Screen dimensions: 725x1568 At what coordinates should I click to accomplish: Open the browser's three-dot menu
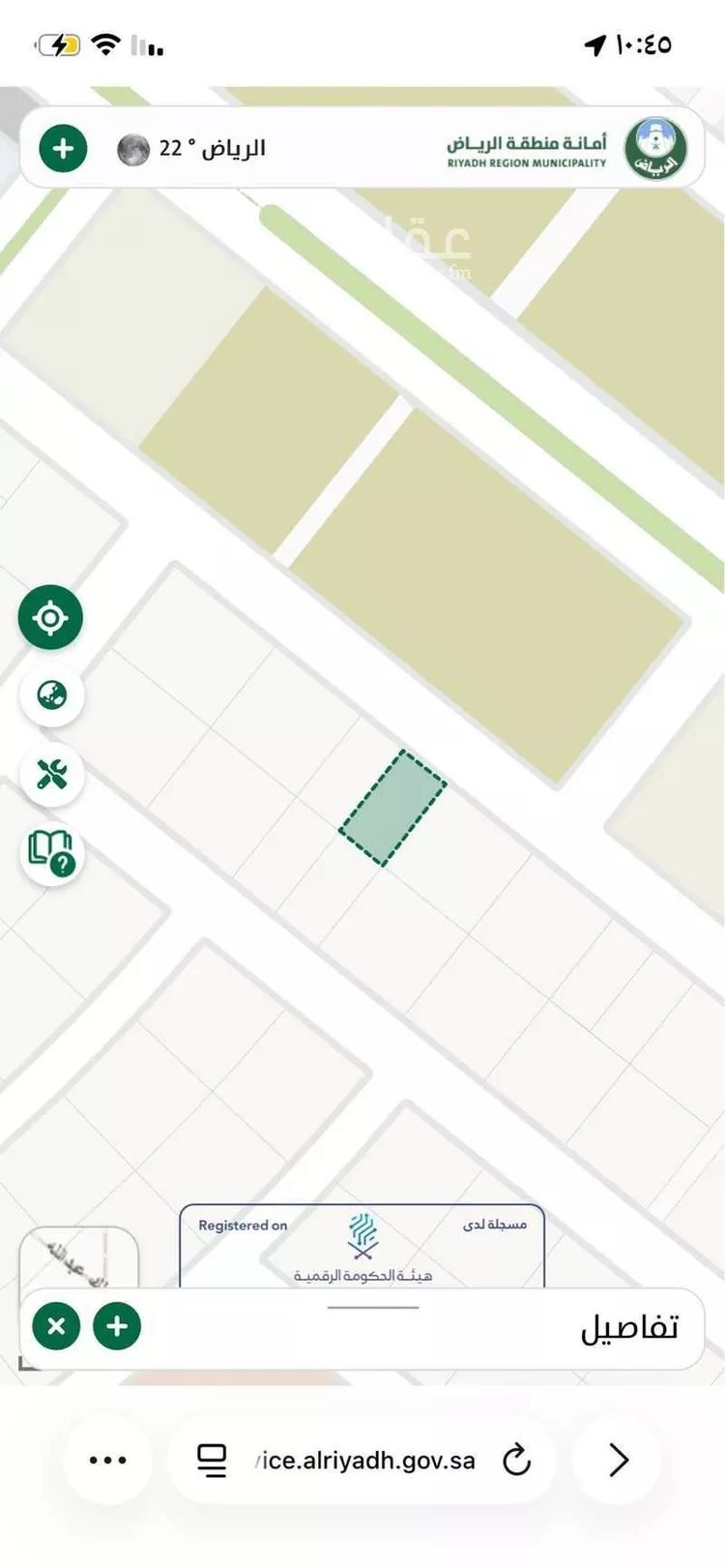(107, 1460)
